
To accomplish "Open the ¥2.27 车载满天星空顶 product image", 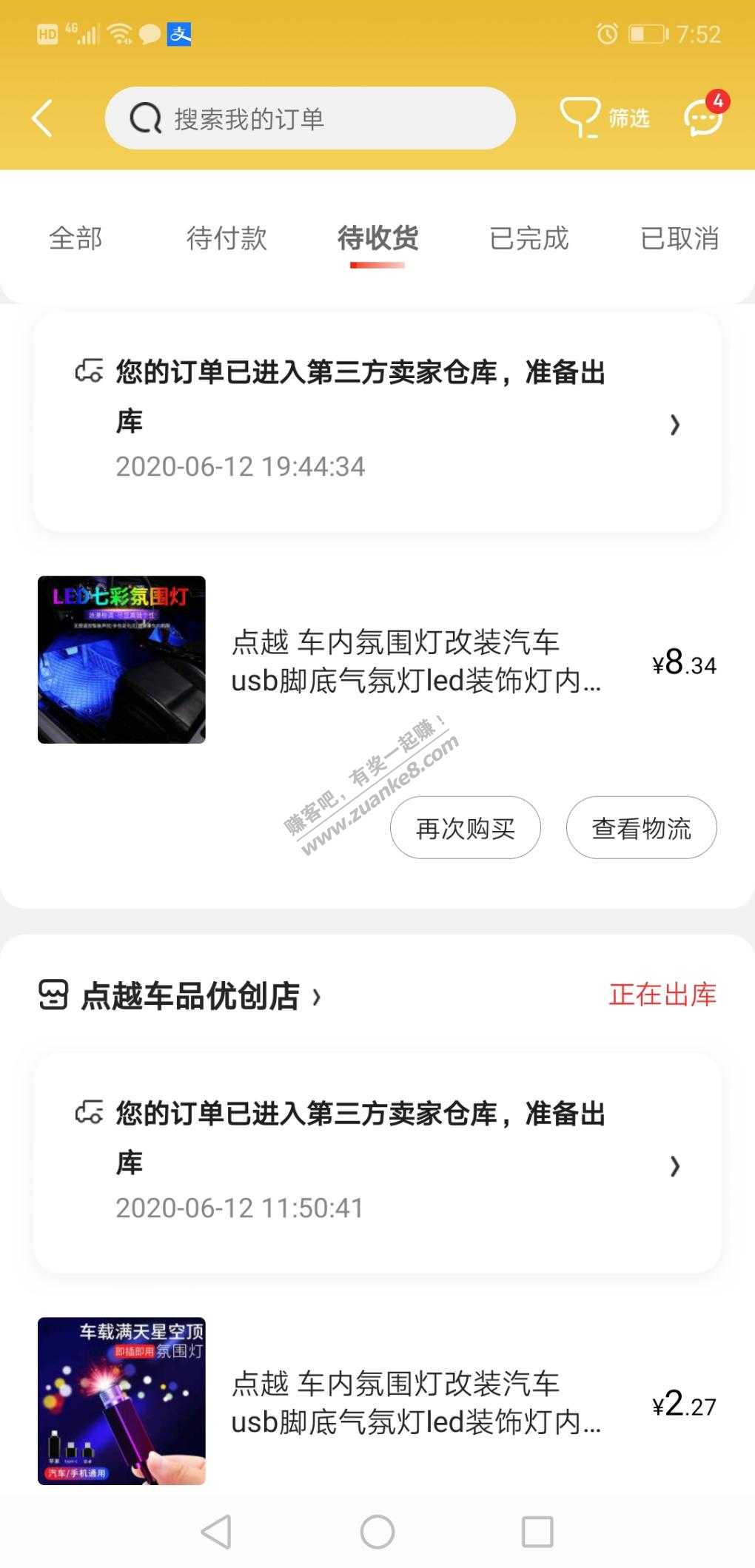I will 121,1401.
